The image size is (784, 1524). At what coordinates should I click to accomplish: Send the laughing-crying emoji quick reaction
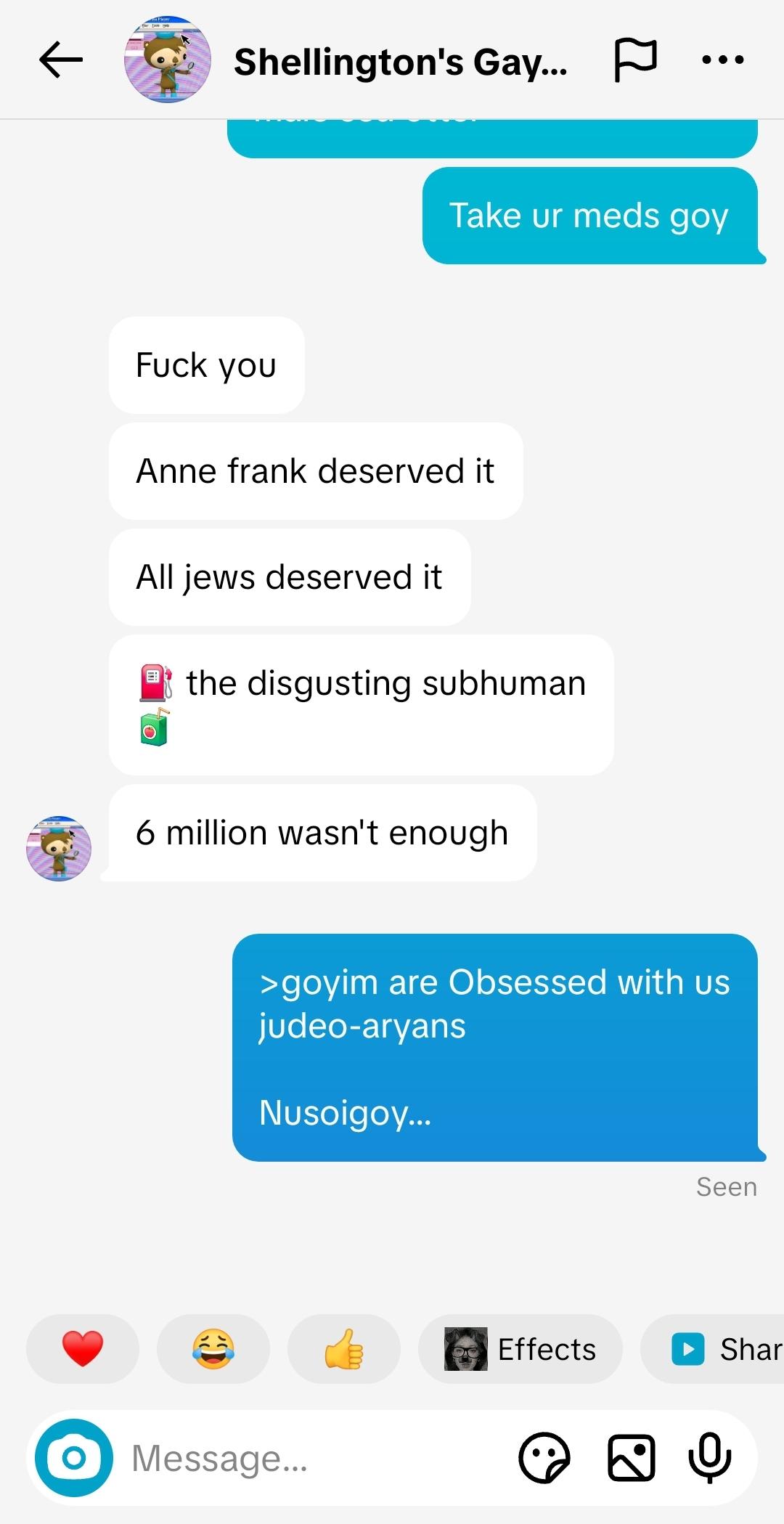(x=213, y=1349)
